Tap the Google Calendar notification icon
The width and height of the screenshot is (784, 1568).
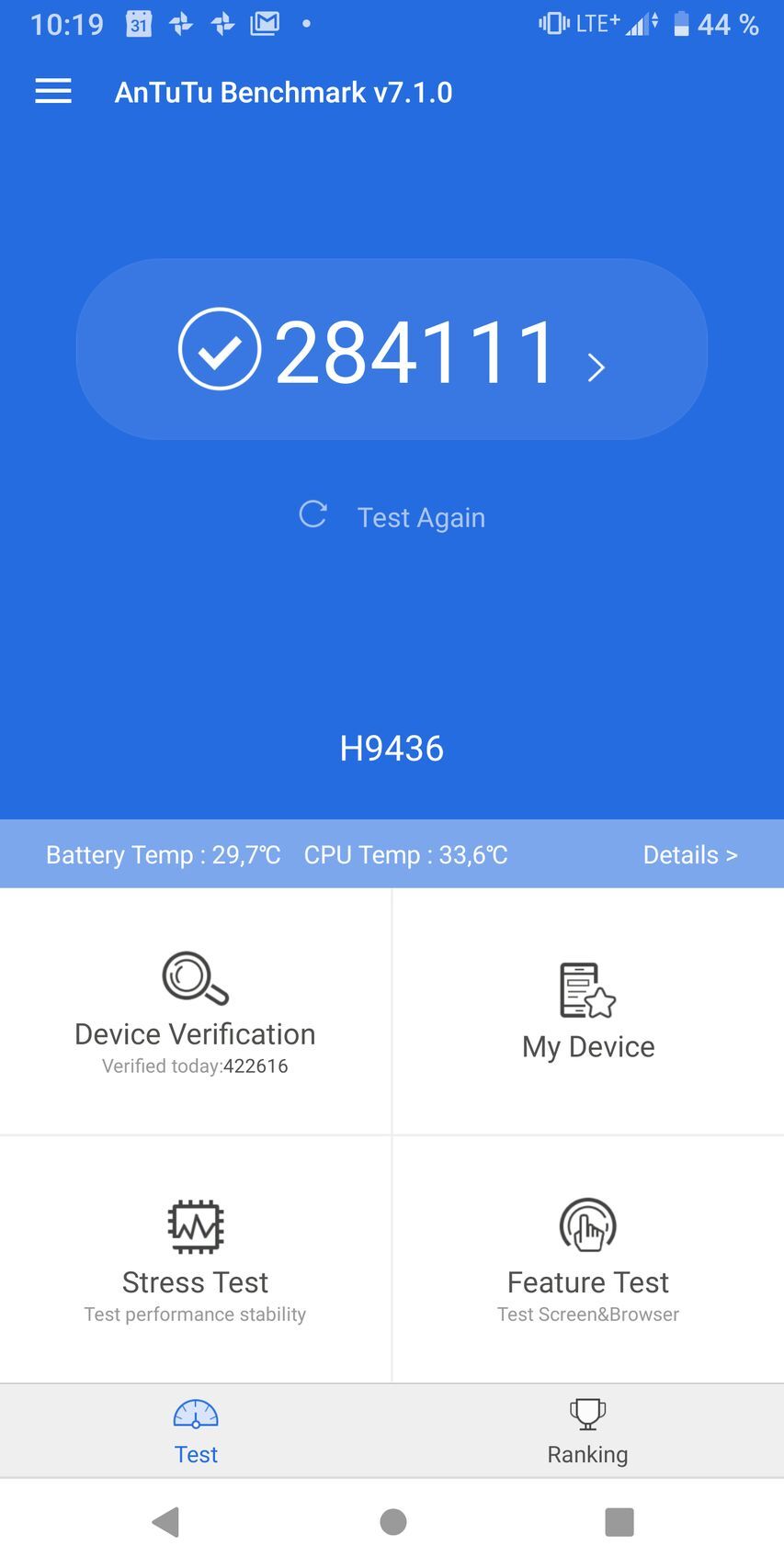point(138,24)
